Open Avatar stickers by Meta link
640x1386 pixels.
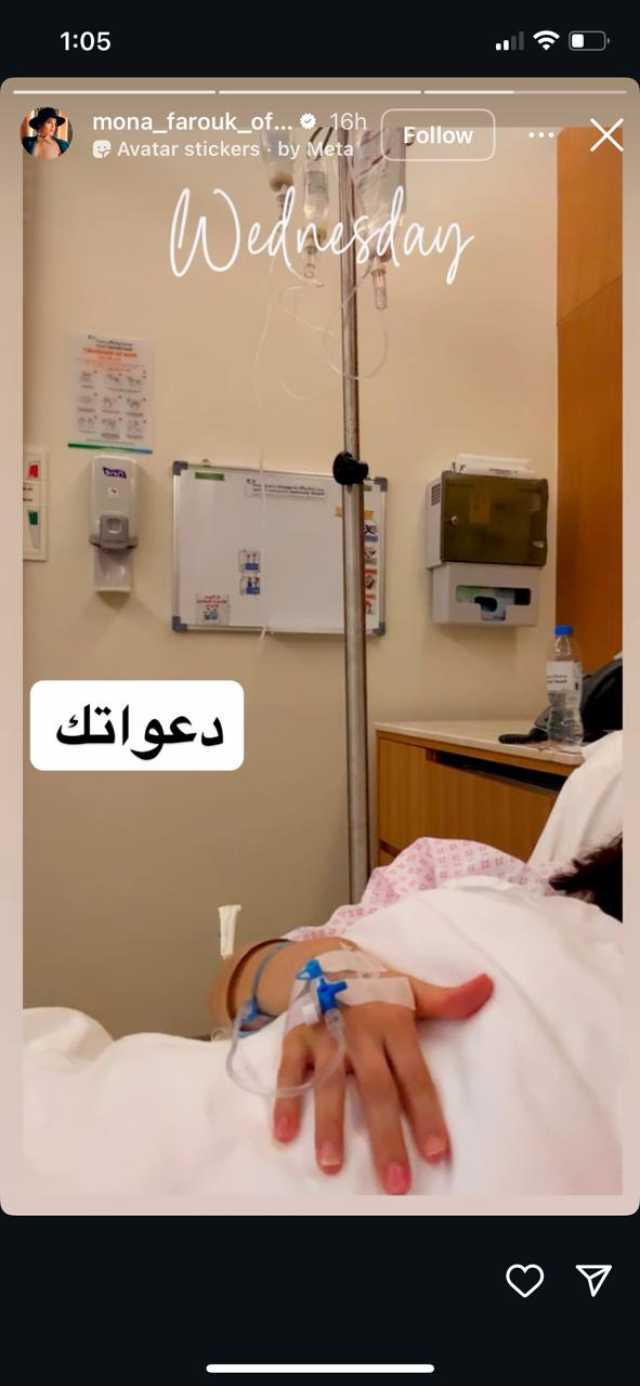(222, 149)
